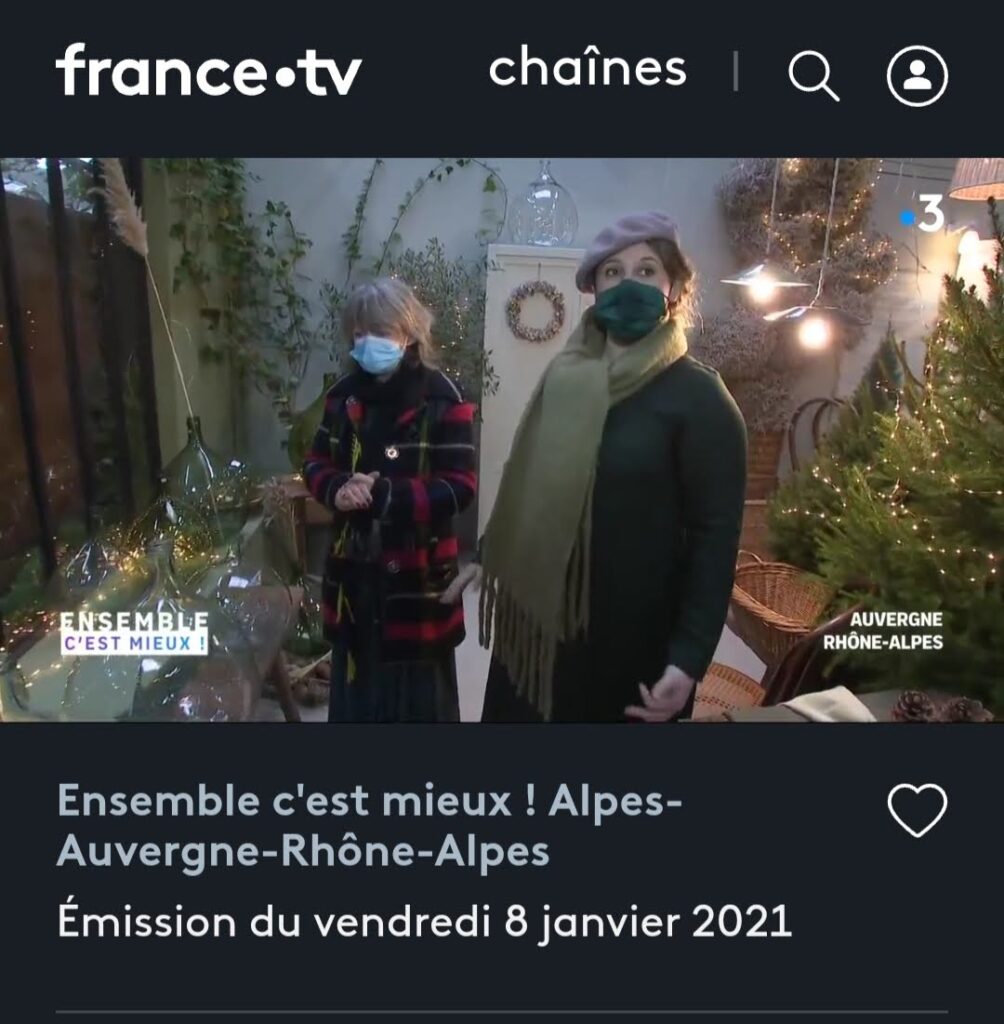1004x1024 pixels.
Task: Play the Ensemble c'est mieux video
Action: pyautogui.click(x=502, y=439)
